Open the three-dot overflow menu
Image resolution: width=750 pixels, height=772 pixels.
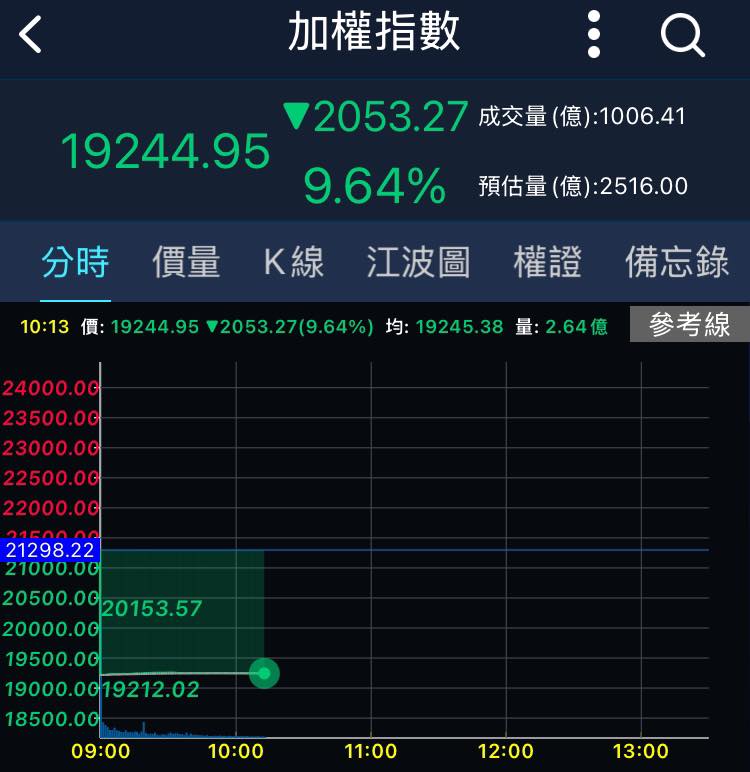(594, 35)
